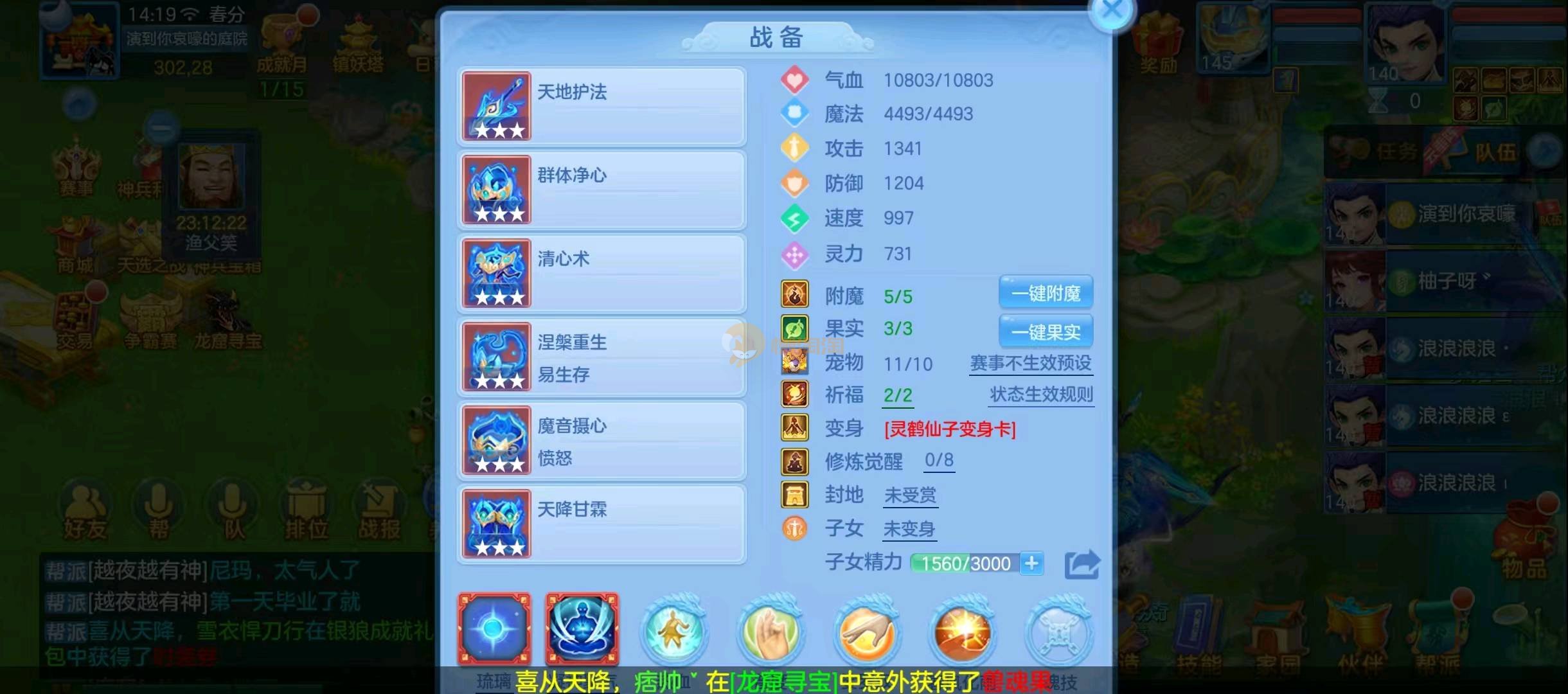
Task: Select the 天地护法 equipment row
Action: [601, 107]
